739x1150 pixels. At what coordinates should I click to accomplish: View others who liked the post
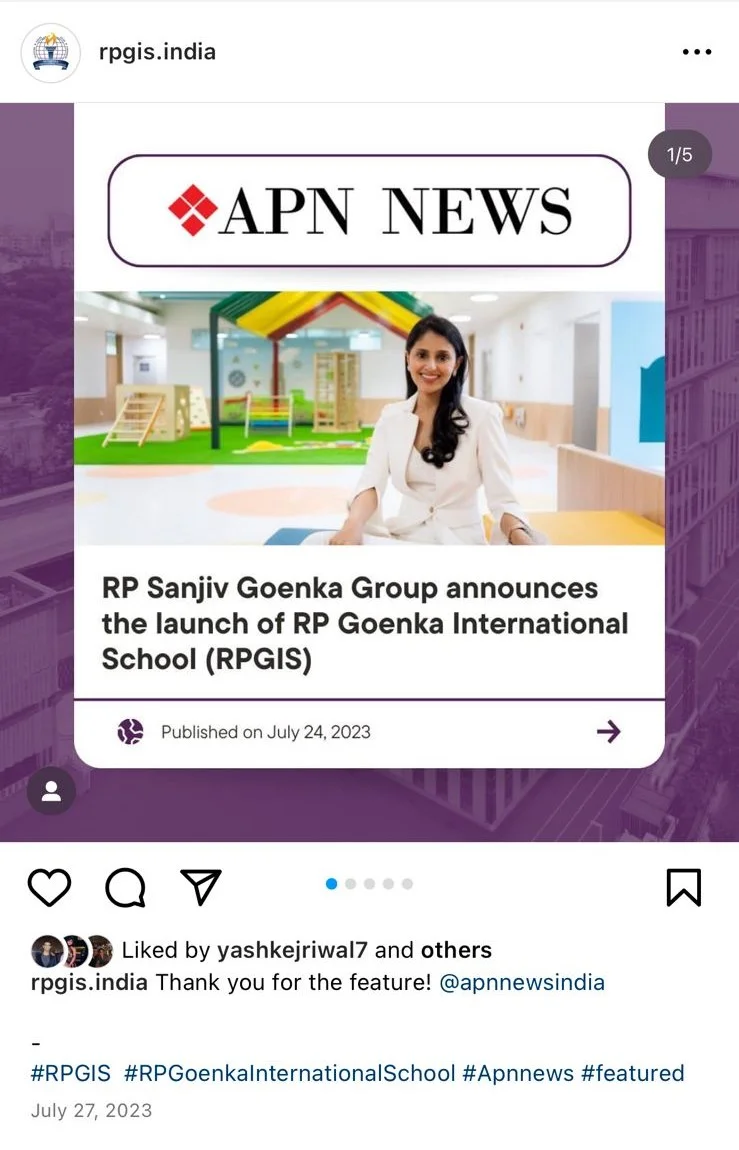(x=456, y=950)
